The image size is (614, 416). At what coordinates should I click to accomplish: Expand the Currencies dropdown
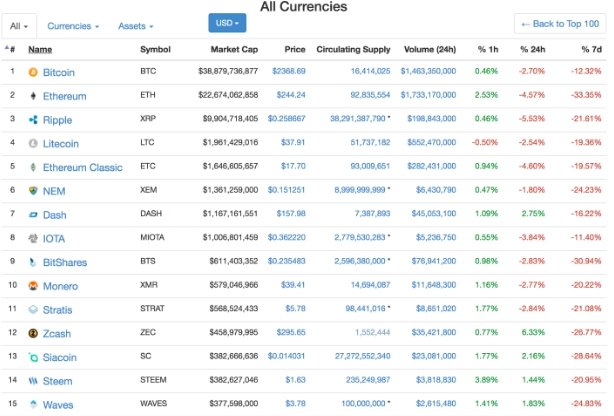point(73,25)
